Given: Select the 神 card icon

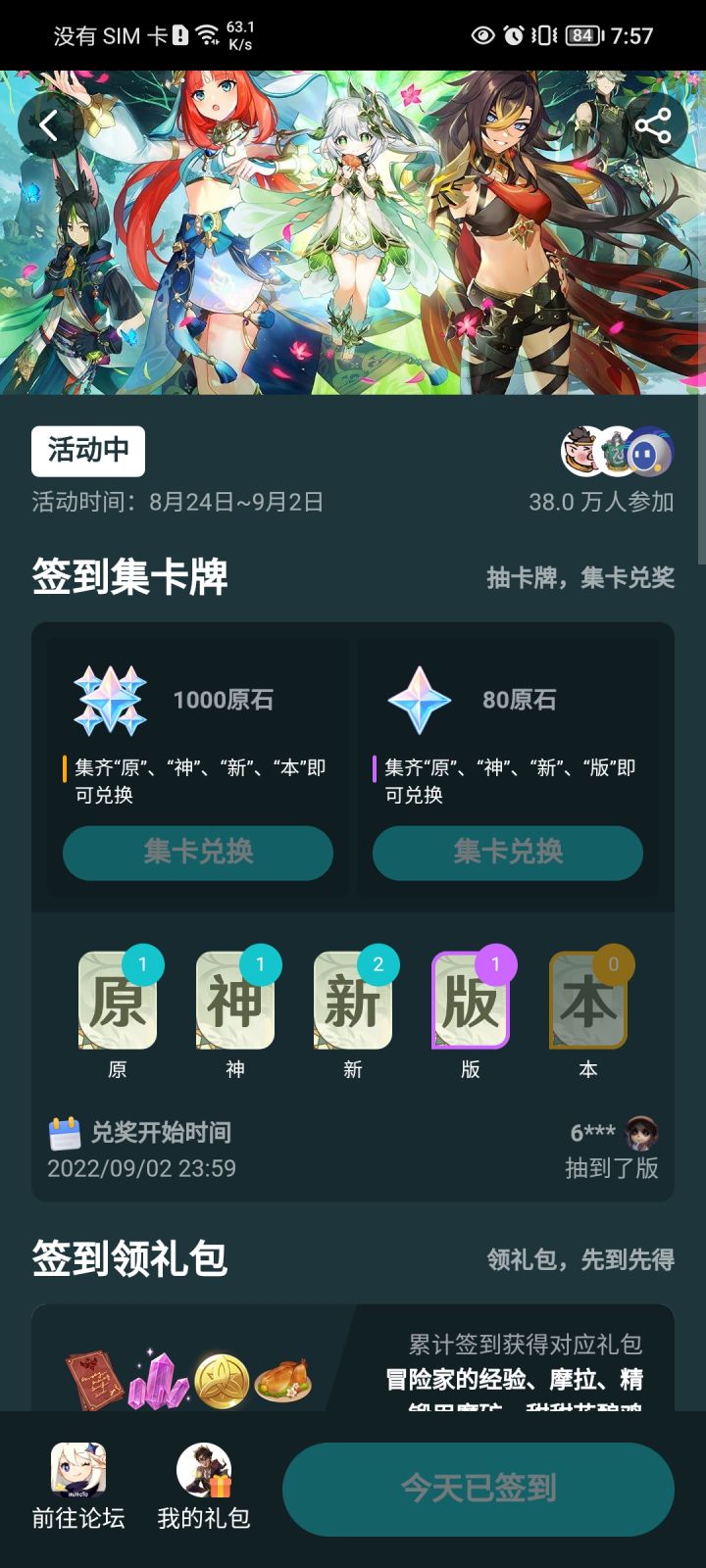Looking at the screenshot, I should [235, 998].
